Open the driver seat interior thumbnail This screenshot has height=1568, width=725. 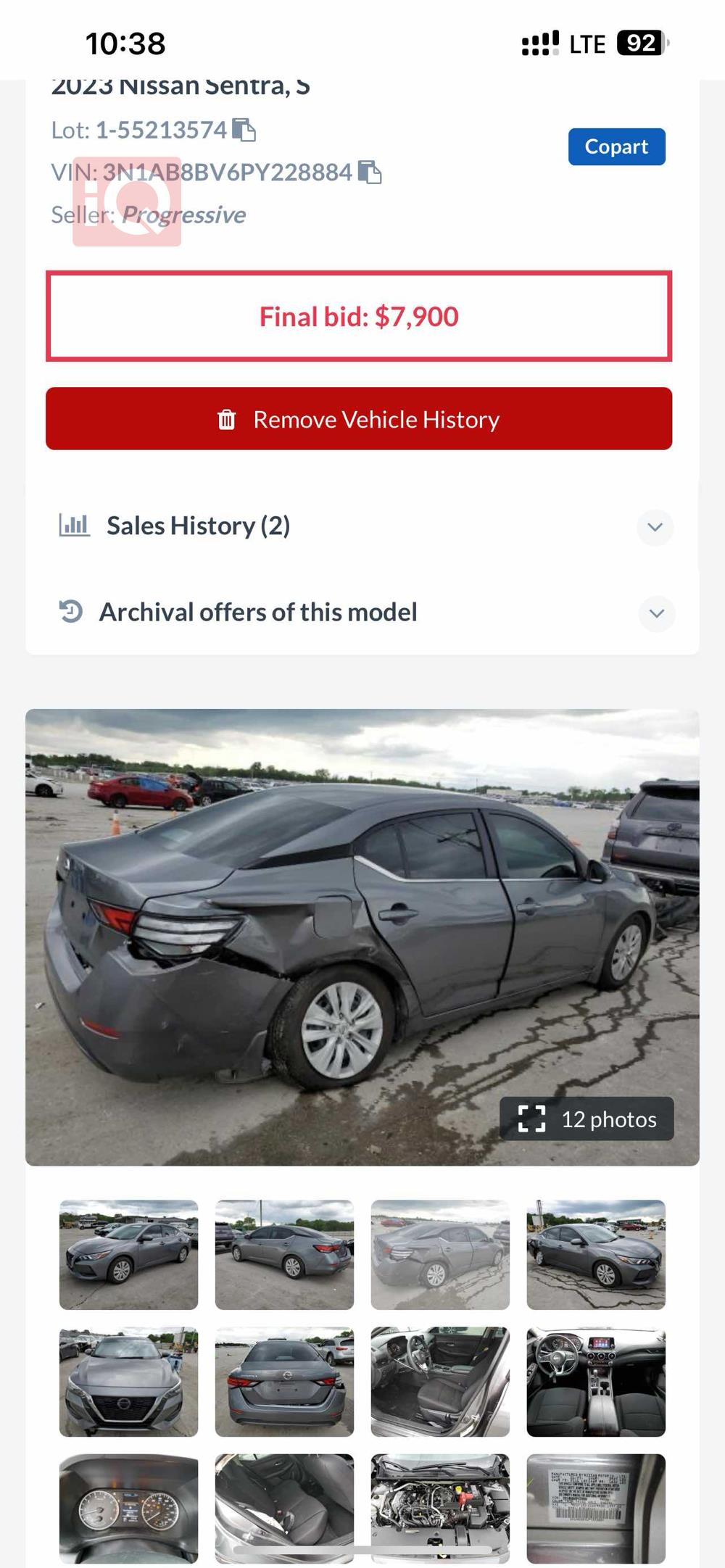click(440, 1382)
